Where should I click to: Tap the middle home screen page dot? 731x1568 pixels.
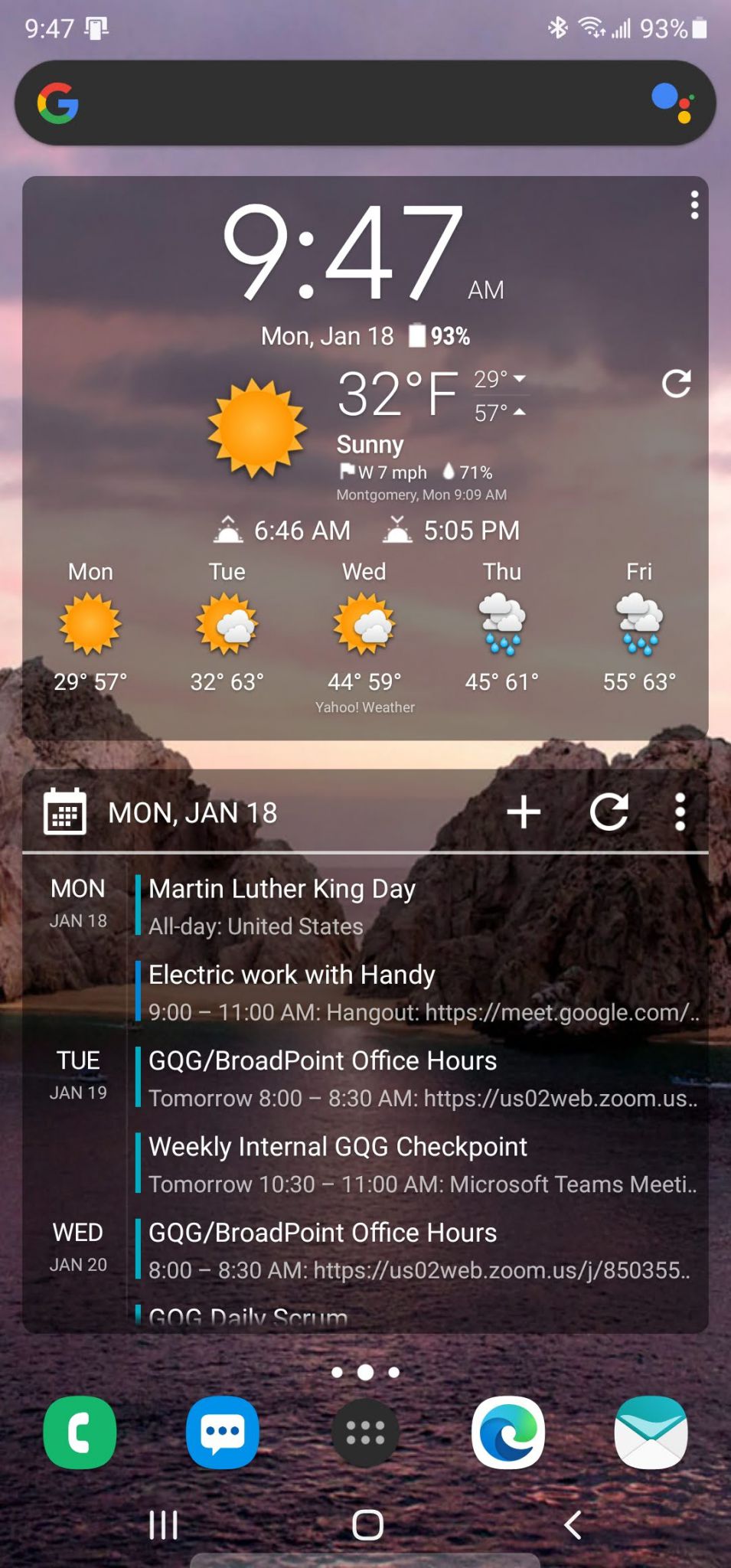pyautogui.click(x=365, y=1371)
